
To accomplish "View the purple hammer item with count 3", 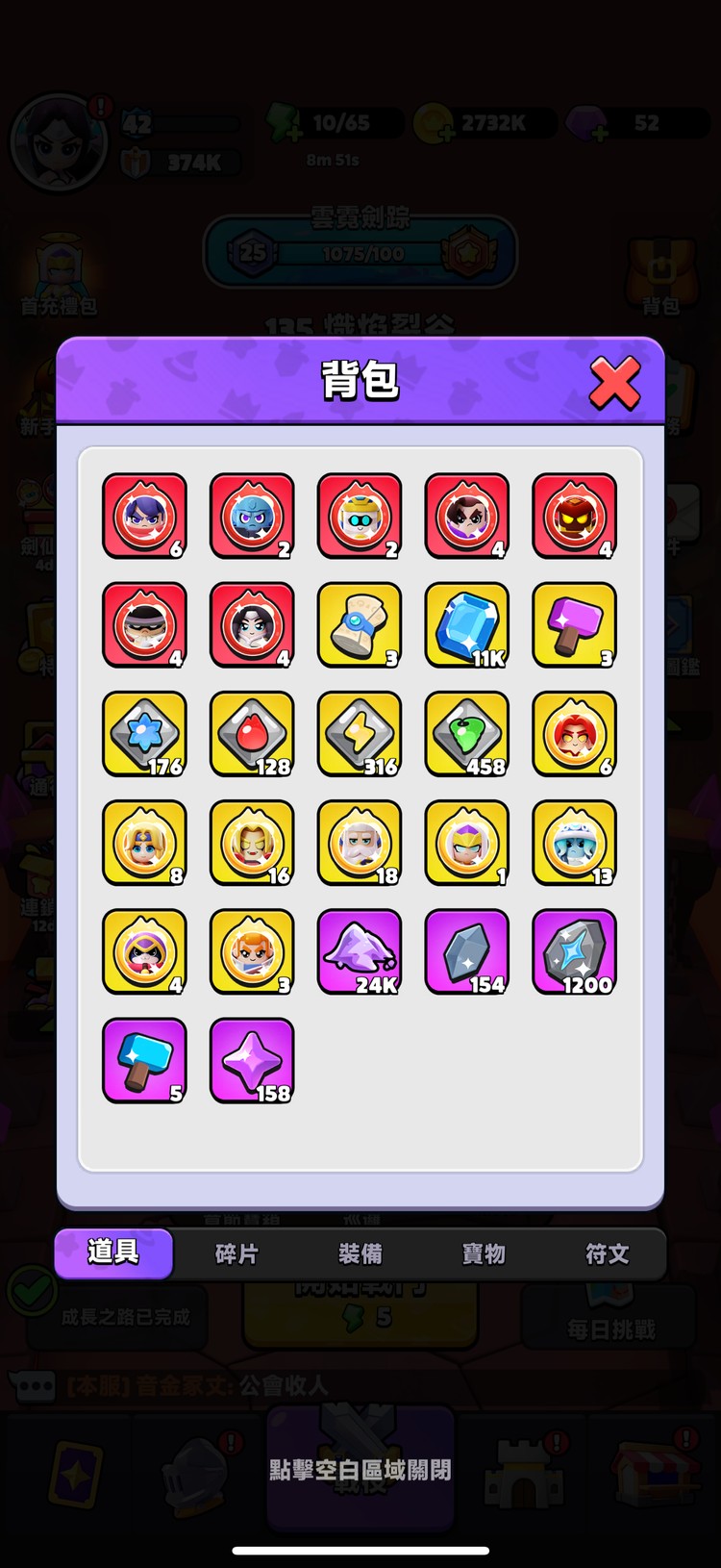I will pyautogui.click(x=574, y=625).
